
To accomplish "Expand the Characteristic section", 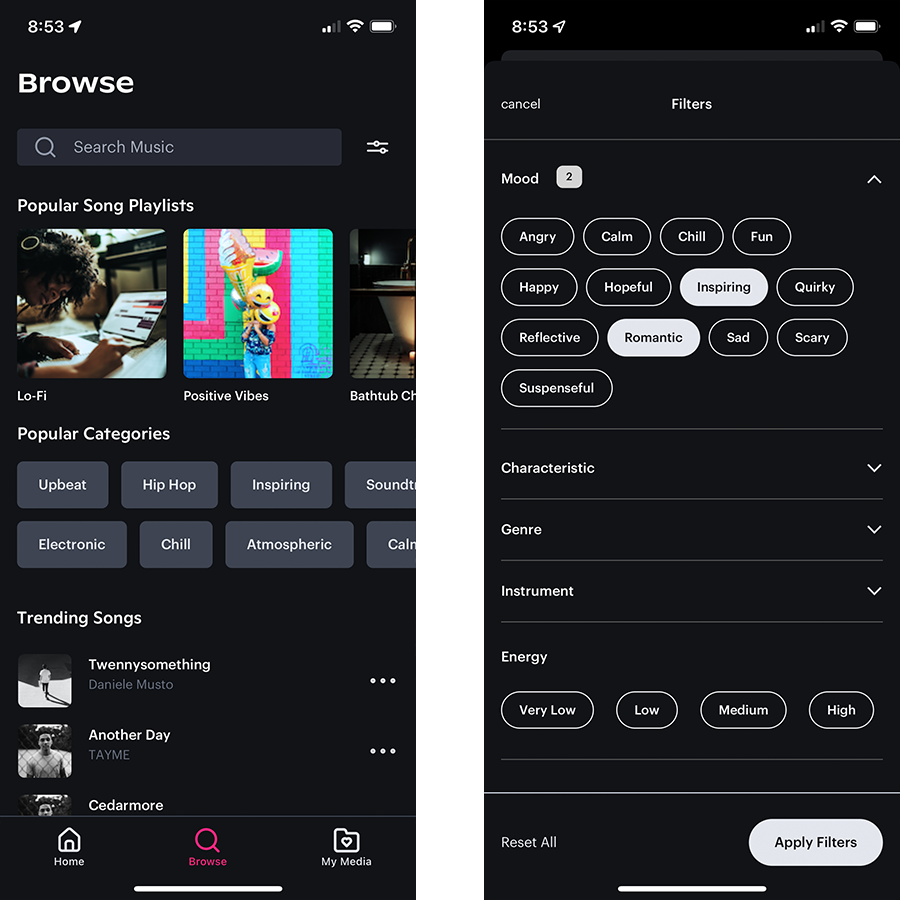I will click(x=874, y=468).
